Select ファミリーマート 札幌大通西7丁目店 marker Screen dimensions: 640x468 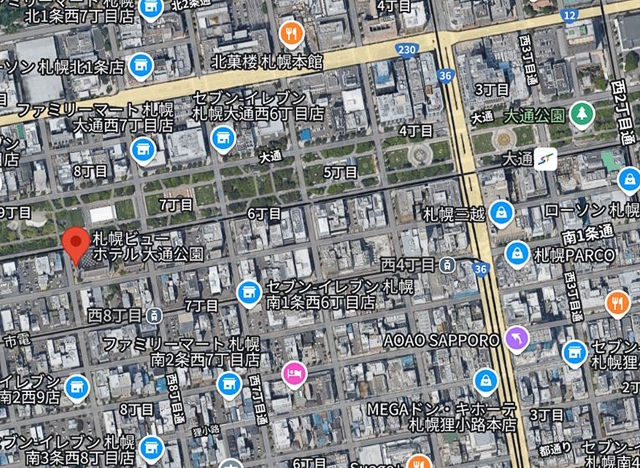[144, 151]
